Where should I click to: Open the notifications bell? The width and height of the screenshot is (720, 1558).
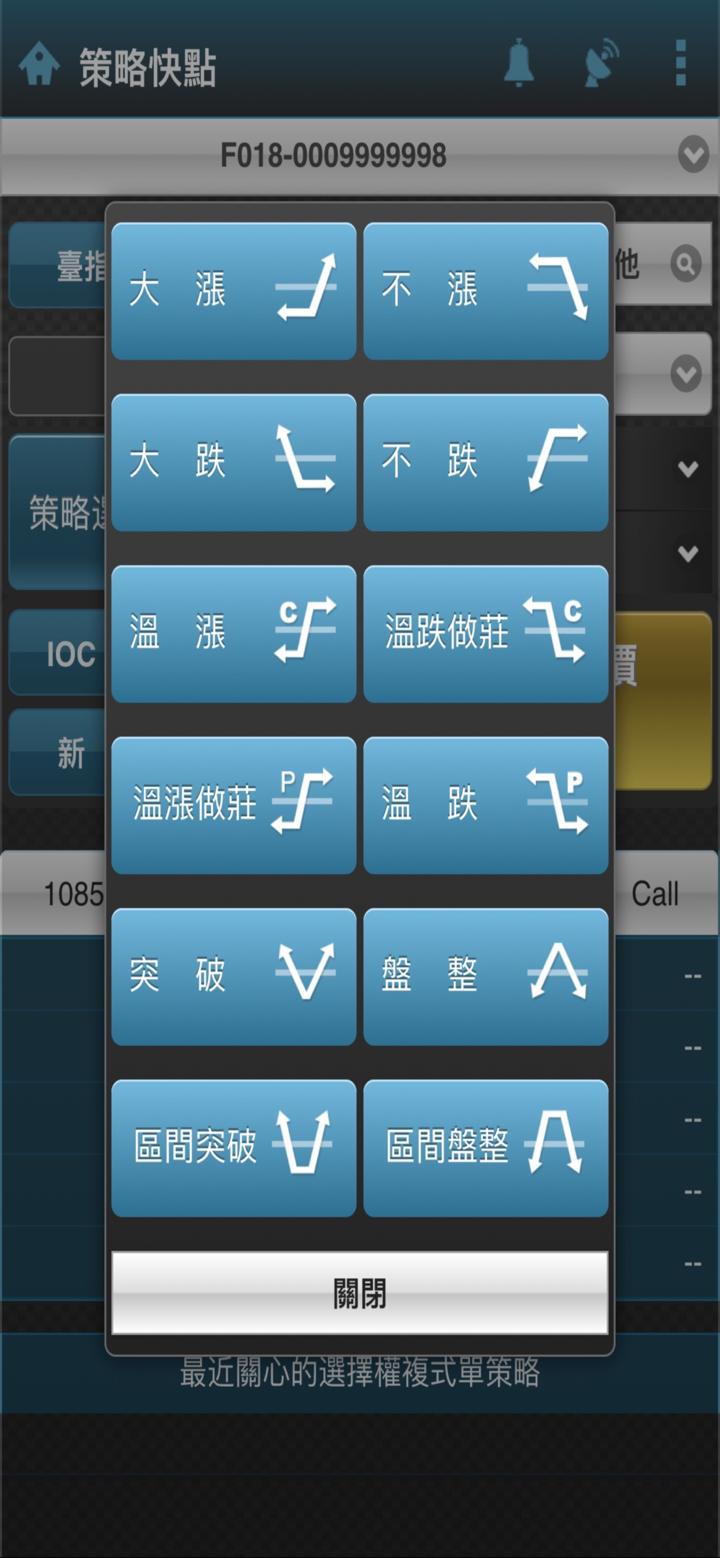click(x=518, y=65)
